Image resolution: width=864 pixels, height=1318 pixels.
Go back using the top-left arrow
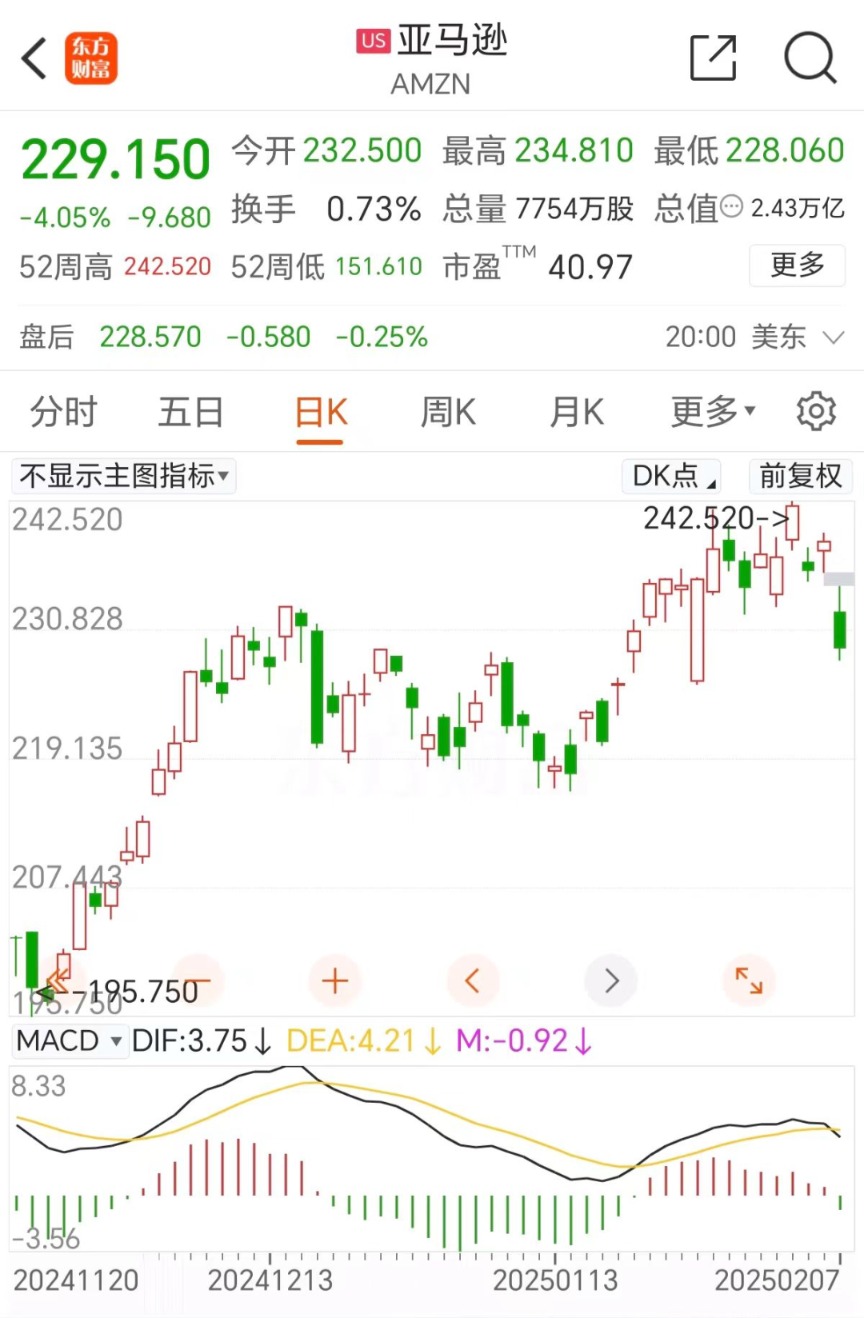point(35,58)
